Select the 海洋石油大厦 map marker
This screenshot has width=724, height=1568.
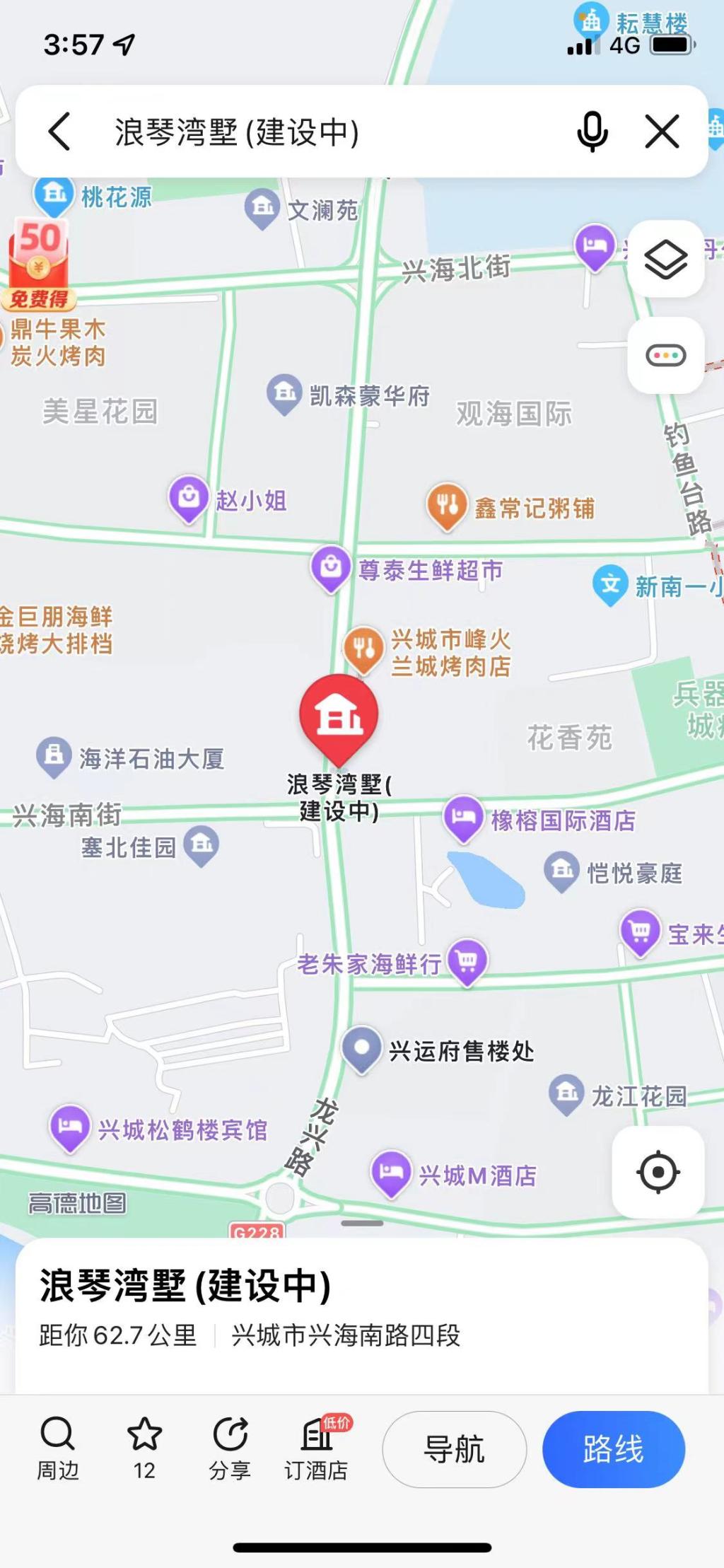coord(54,756)
